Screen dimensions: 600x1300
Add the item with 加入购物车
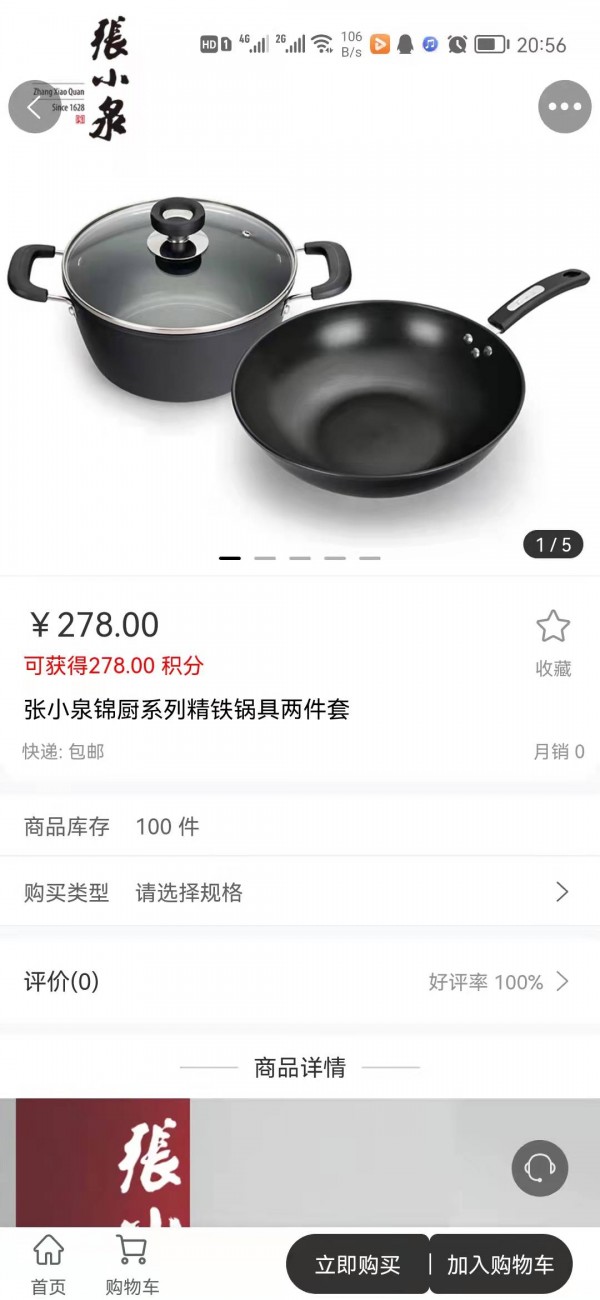point(500,1264)
